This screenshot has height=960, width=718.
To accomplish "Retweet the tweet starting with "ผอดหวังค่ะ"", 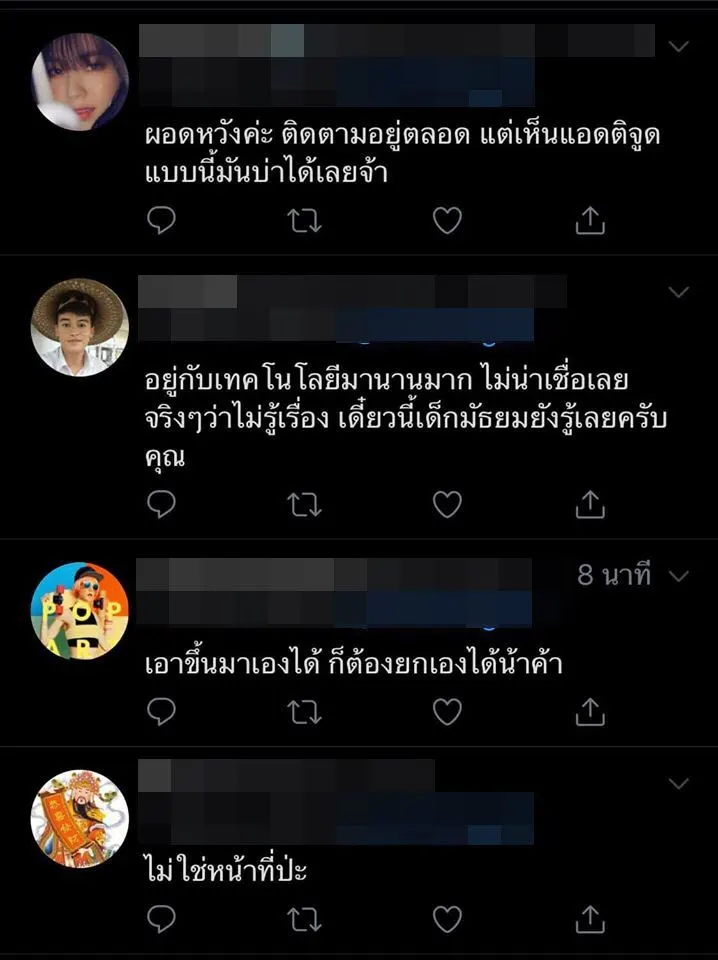I will point(304,220).
